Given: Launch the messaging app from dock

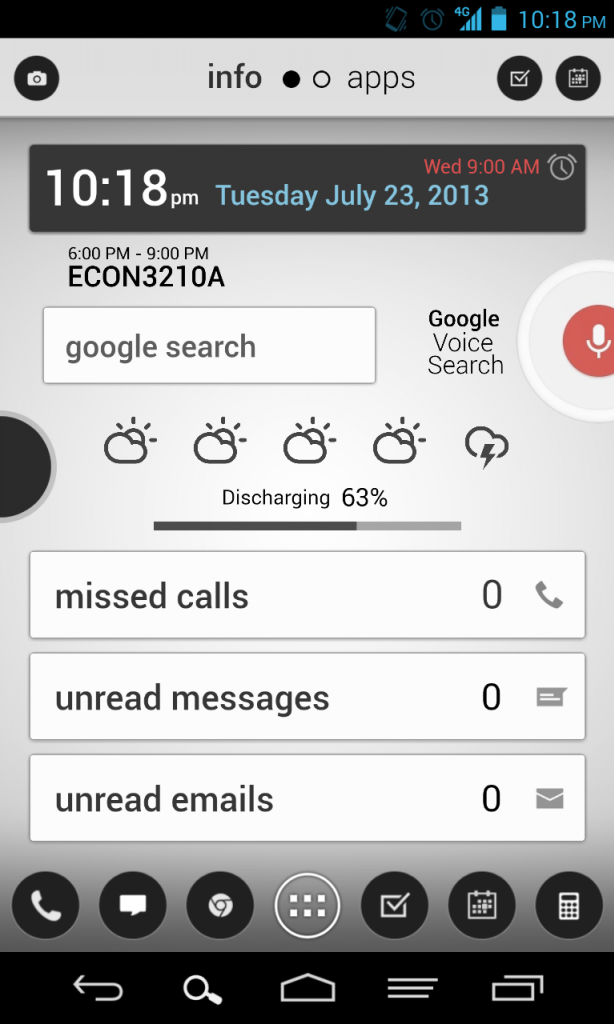Looking at the screenshot, I should pyautogui.click(x=132, y=906).
